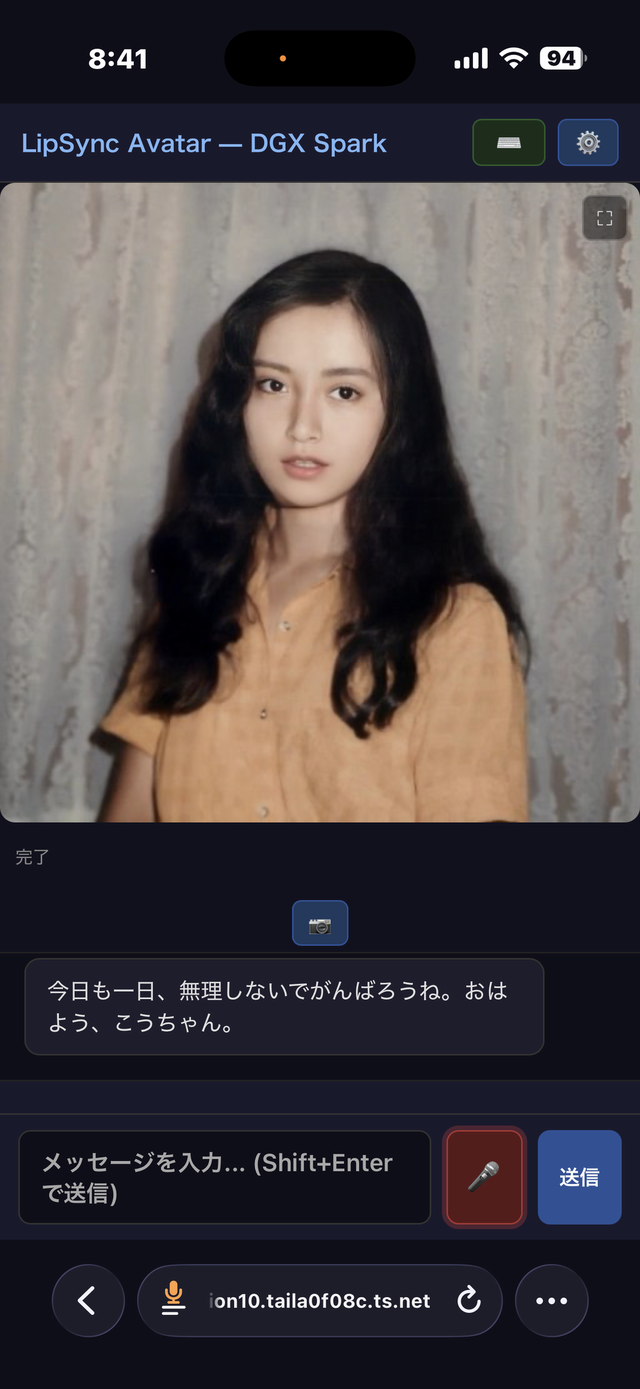
Task: Send the message with 送信
Action: [x=579, y=1177]
